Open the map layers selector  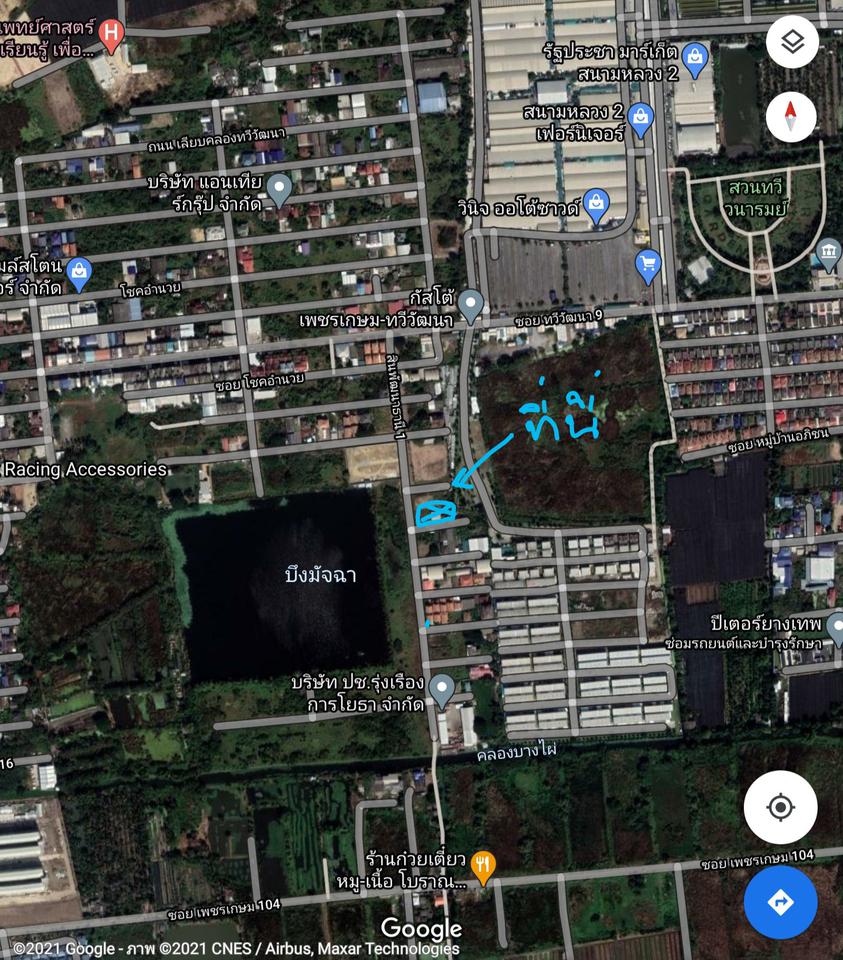pos(792,43)
